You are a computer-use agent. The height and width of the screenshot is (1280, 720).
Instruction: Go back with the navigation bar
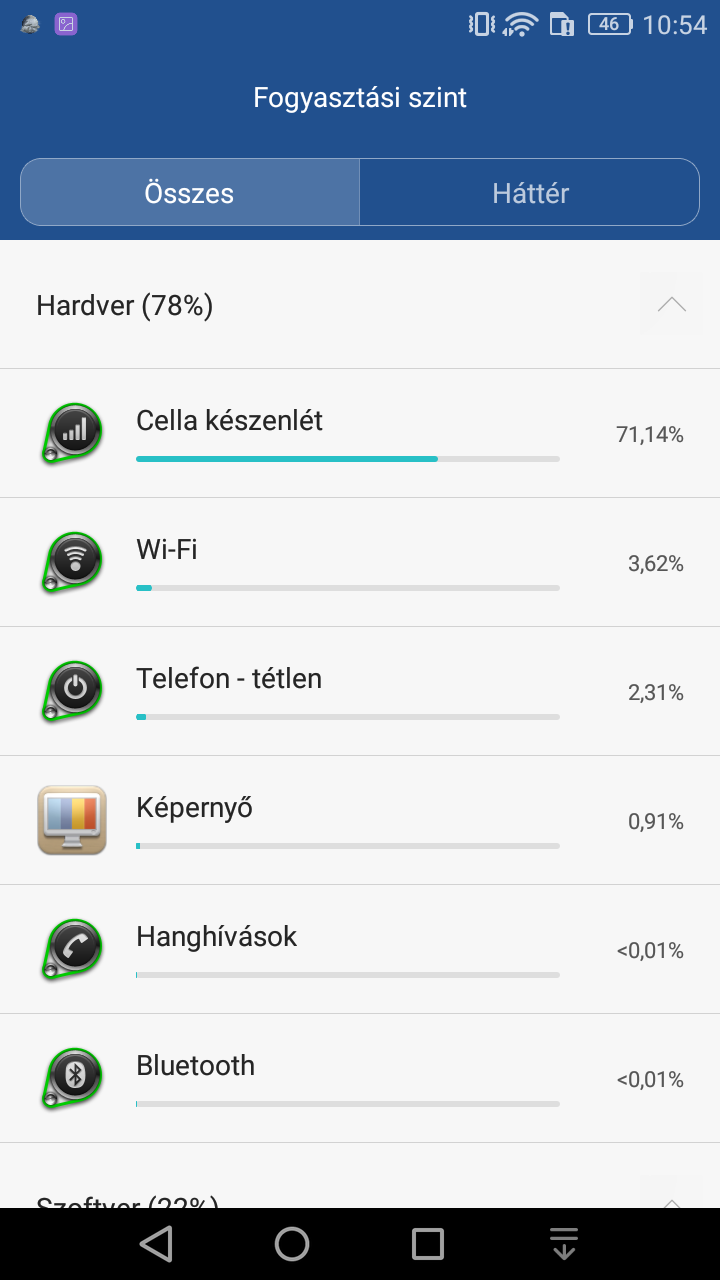click(x=156, y=1243)
